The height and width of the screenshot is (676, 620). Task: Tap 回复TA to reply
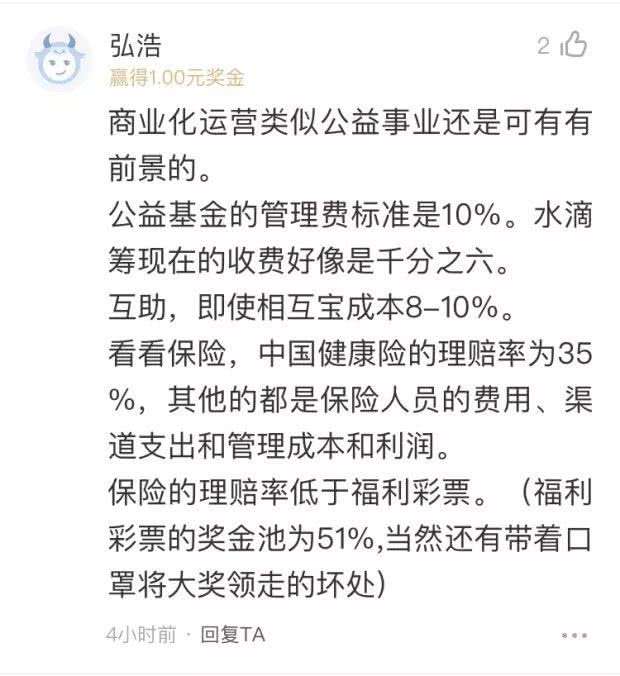232,634
